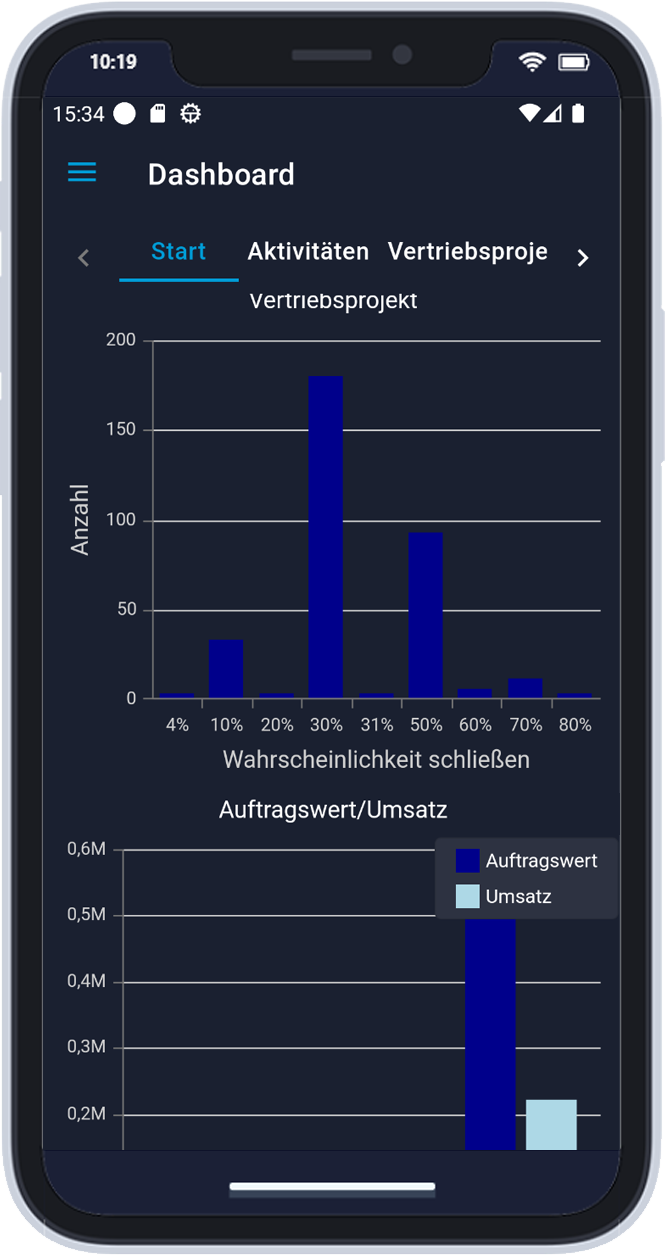The height and width of the screenshot is (1258, 665).
Task: Open the Vertriebsprojekte tab
Action: click(467, 251)
